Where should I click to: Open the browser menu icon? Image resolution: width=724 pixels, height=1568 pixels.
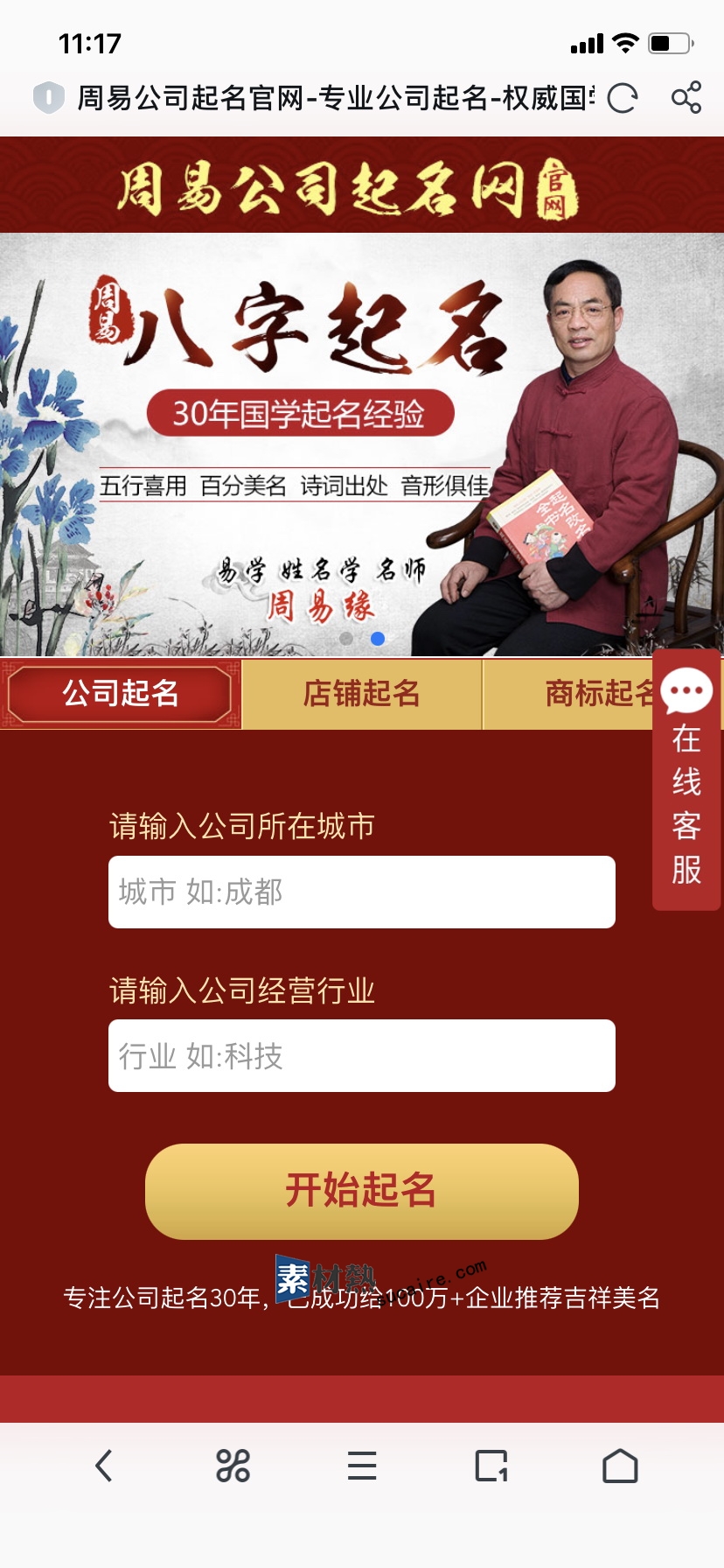click(x=361, y=1465)
